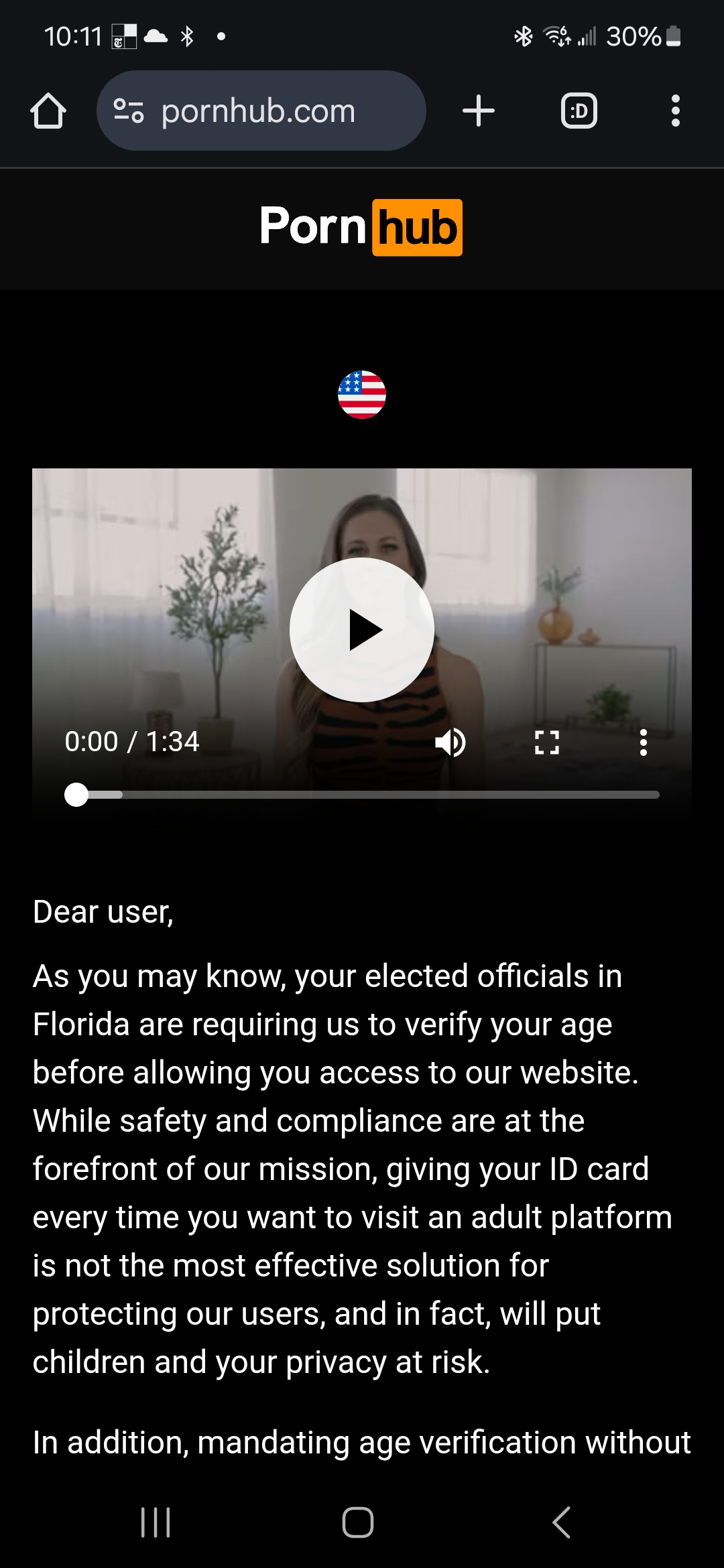Mute the video's sound

[450, 742]
